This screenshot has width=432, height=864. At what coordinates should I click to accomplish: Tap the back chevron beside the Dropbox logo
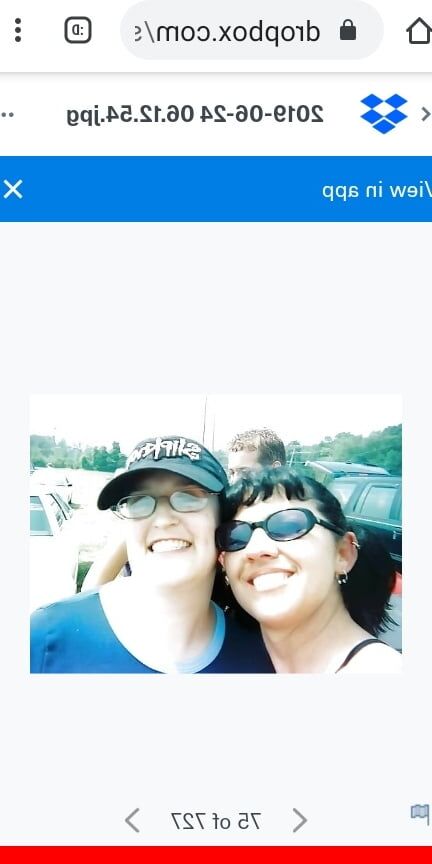(425, 114)
